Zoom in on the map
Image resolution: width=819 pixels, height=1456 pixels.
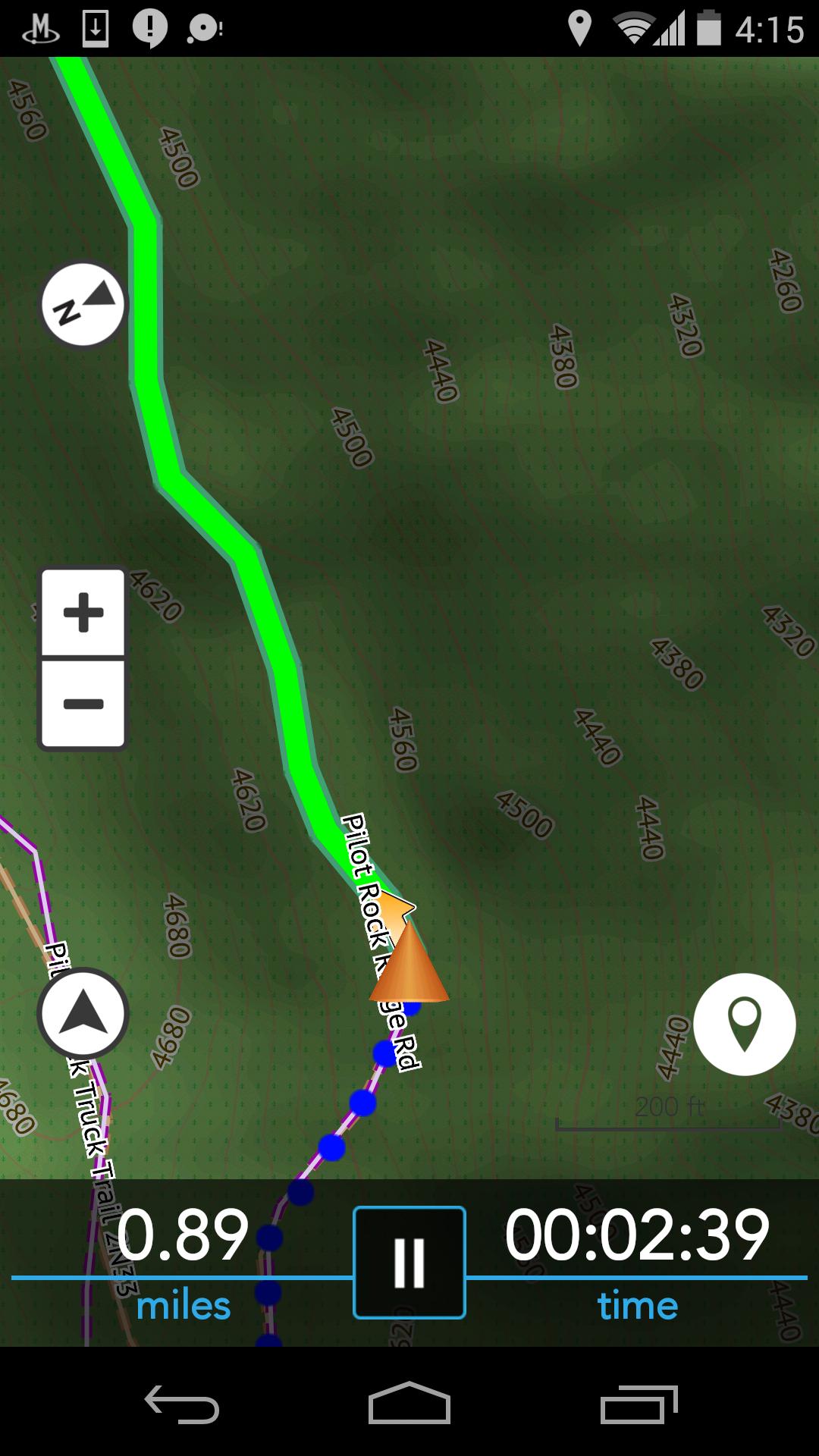(x=83, y=613)
